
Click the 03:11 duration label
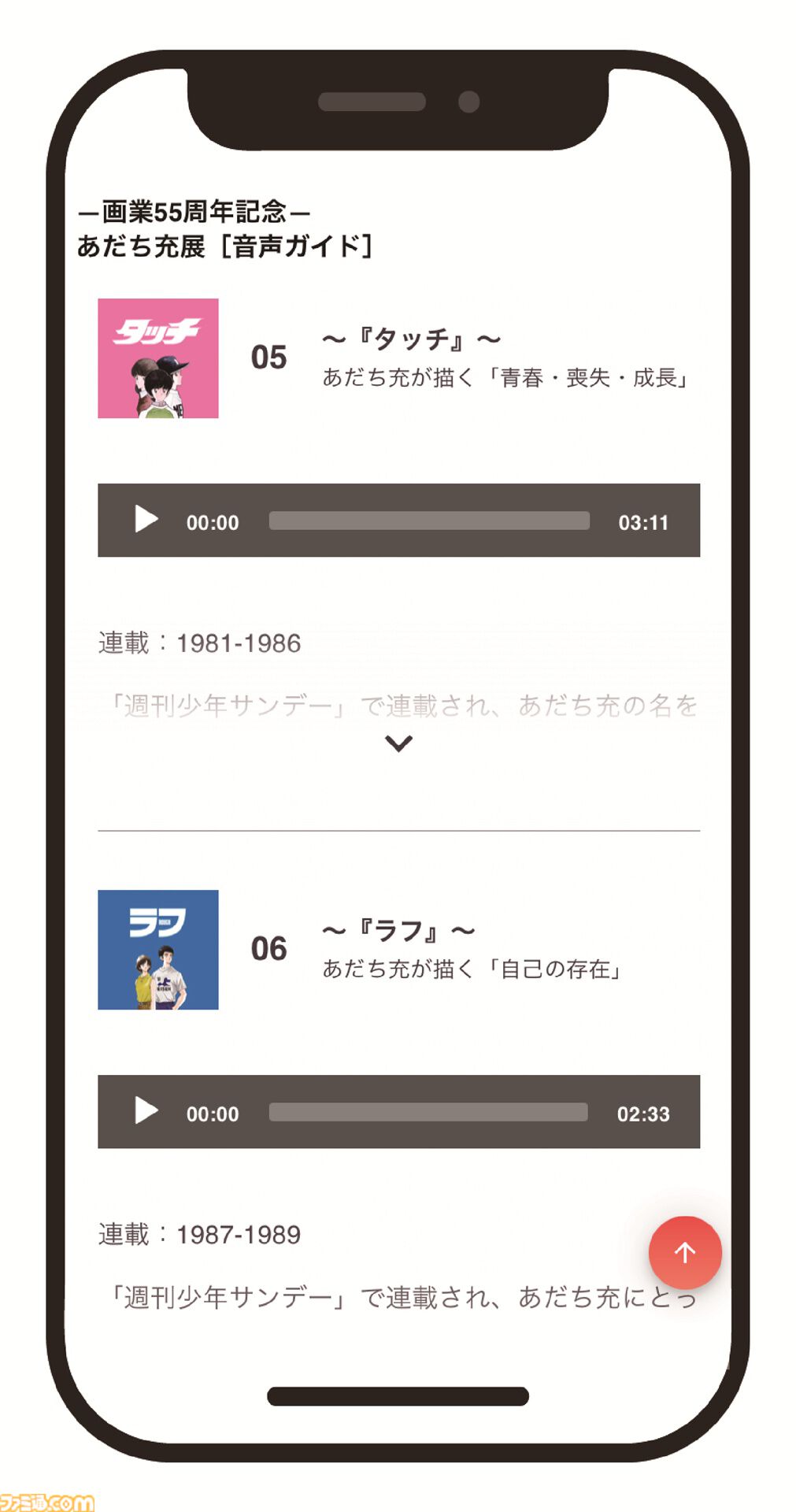pyautogui.click(x=642, y=521)
